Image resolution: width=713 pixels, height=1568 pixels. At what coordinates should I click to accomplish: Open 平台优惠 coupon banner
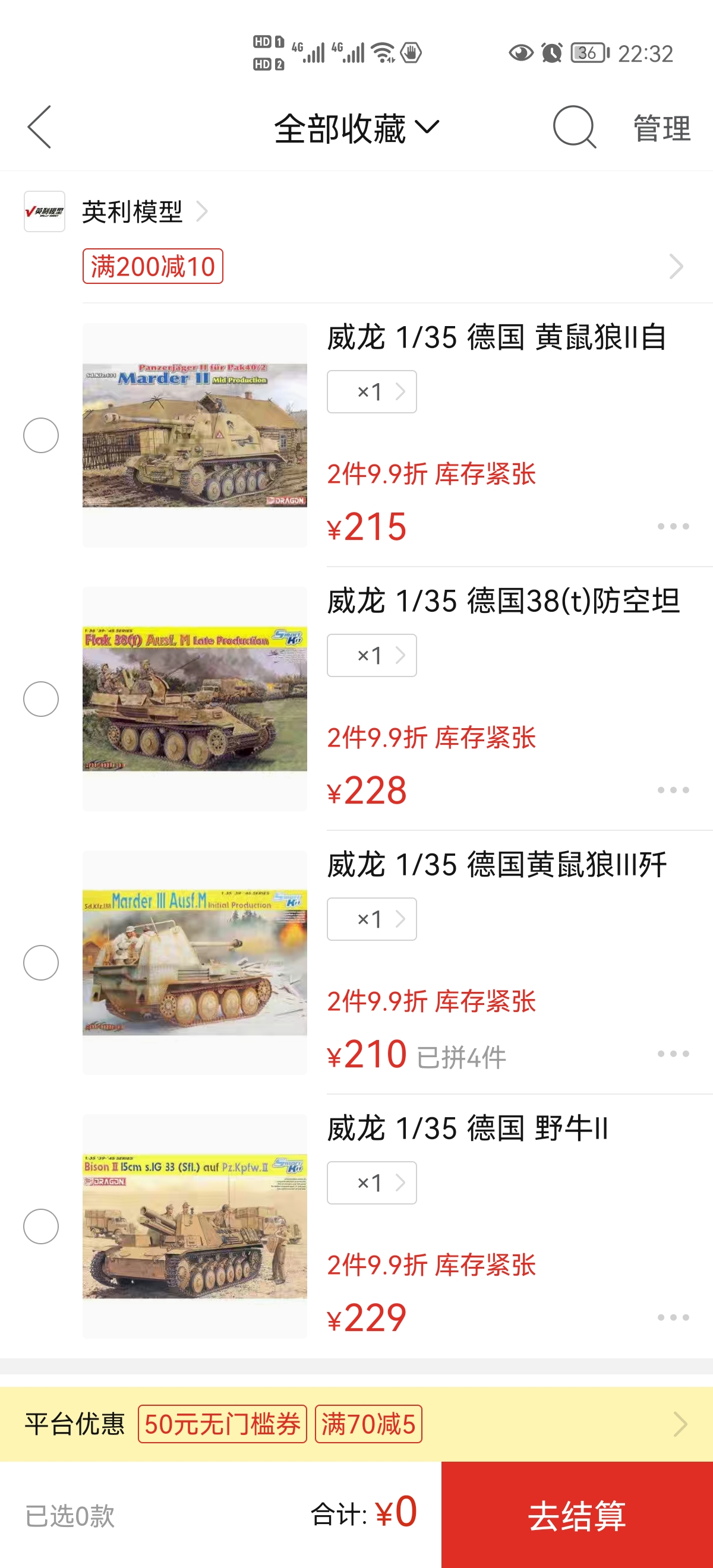click(x=356, y=1424)
